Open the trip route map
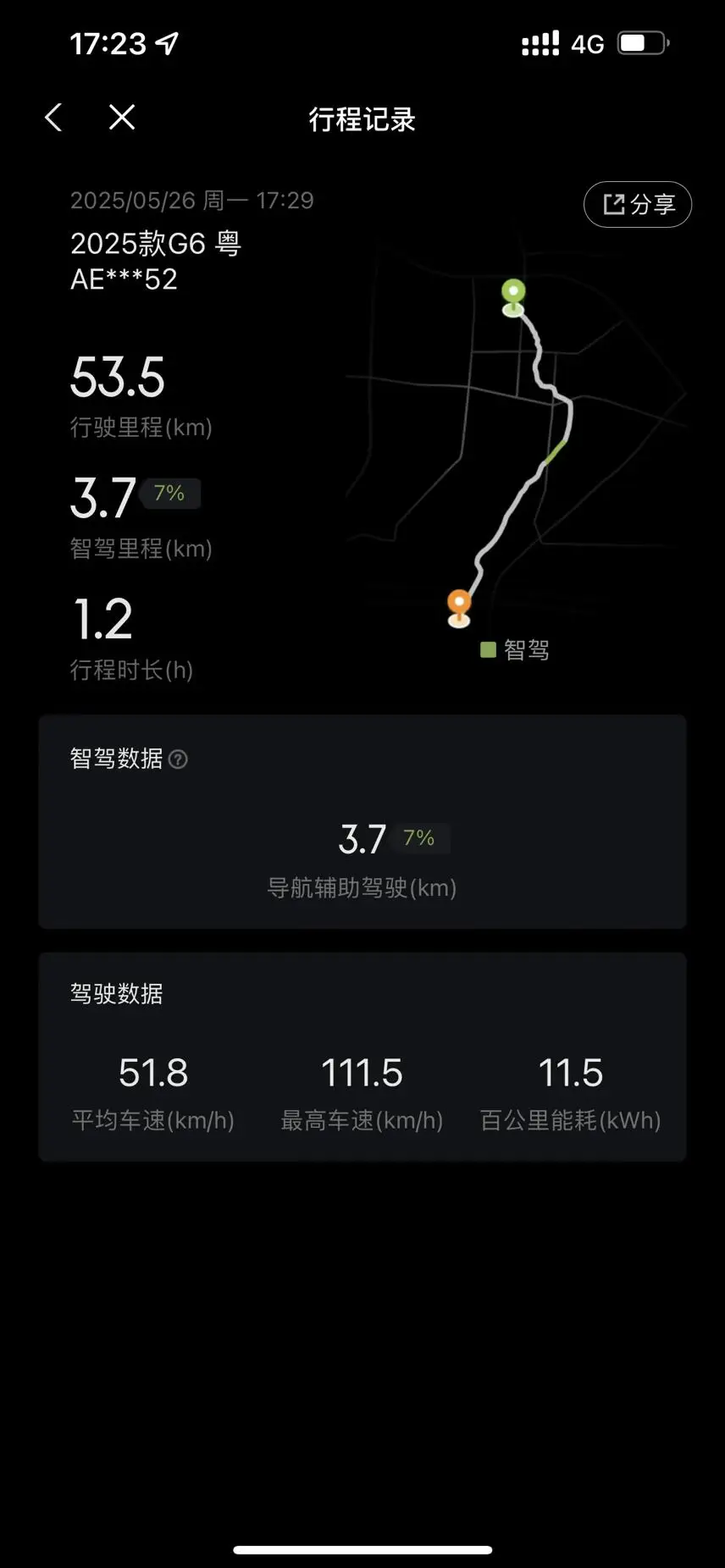Image resolution: width=725 pixels, height=1568 pixels. tap(517, 457)
